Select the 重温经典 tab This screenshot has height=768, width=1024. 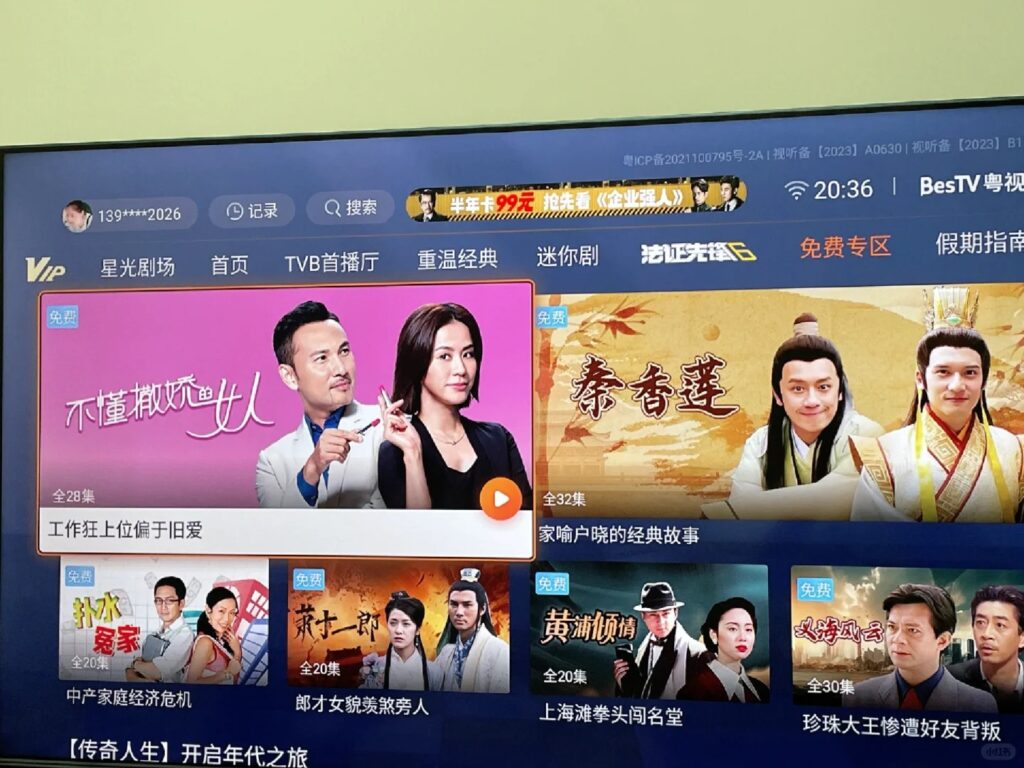(x=457, y=259)
